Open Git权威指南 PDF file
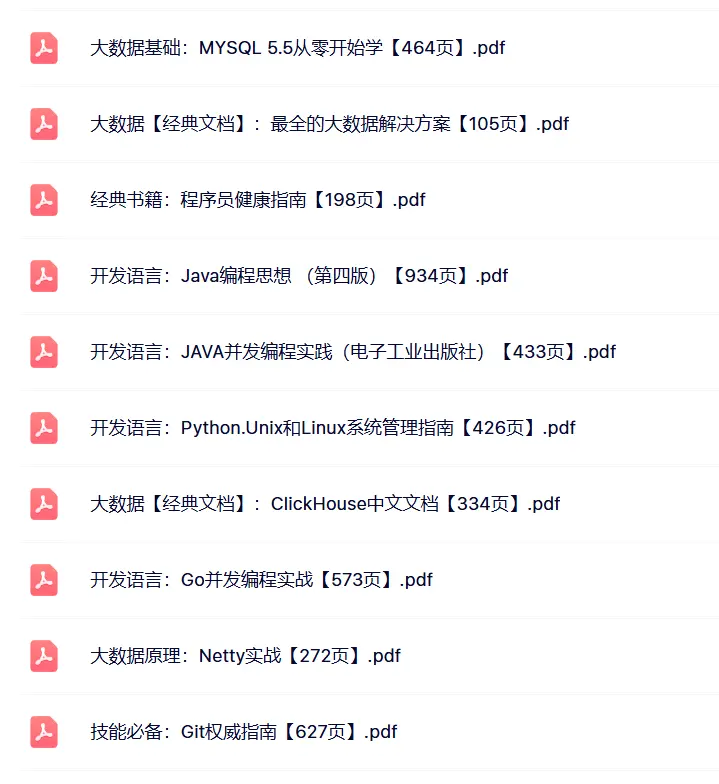Screen dimensions: 719x784 point(243,732)
